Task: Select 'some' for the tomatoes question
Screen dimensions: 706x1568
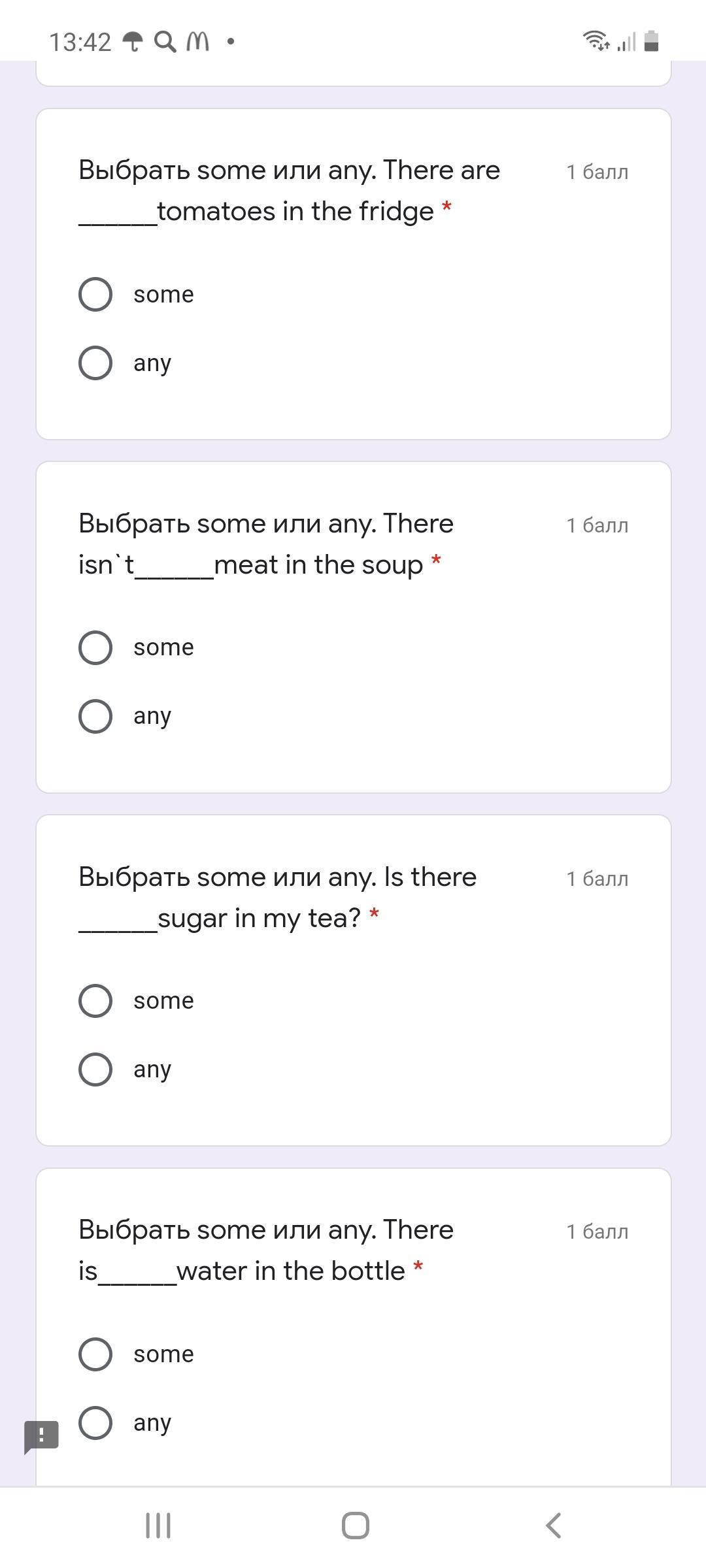Action: [x=95, y=295]
